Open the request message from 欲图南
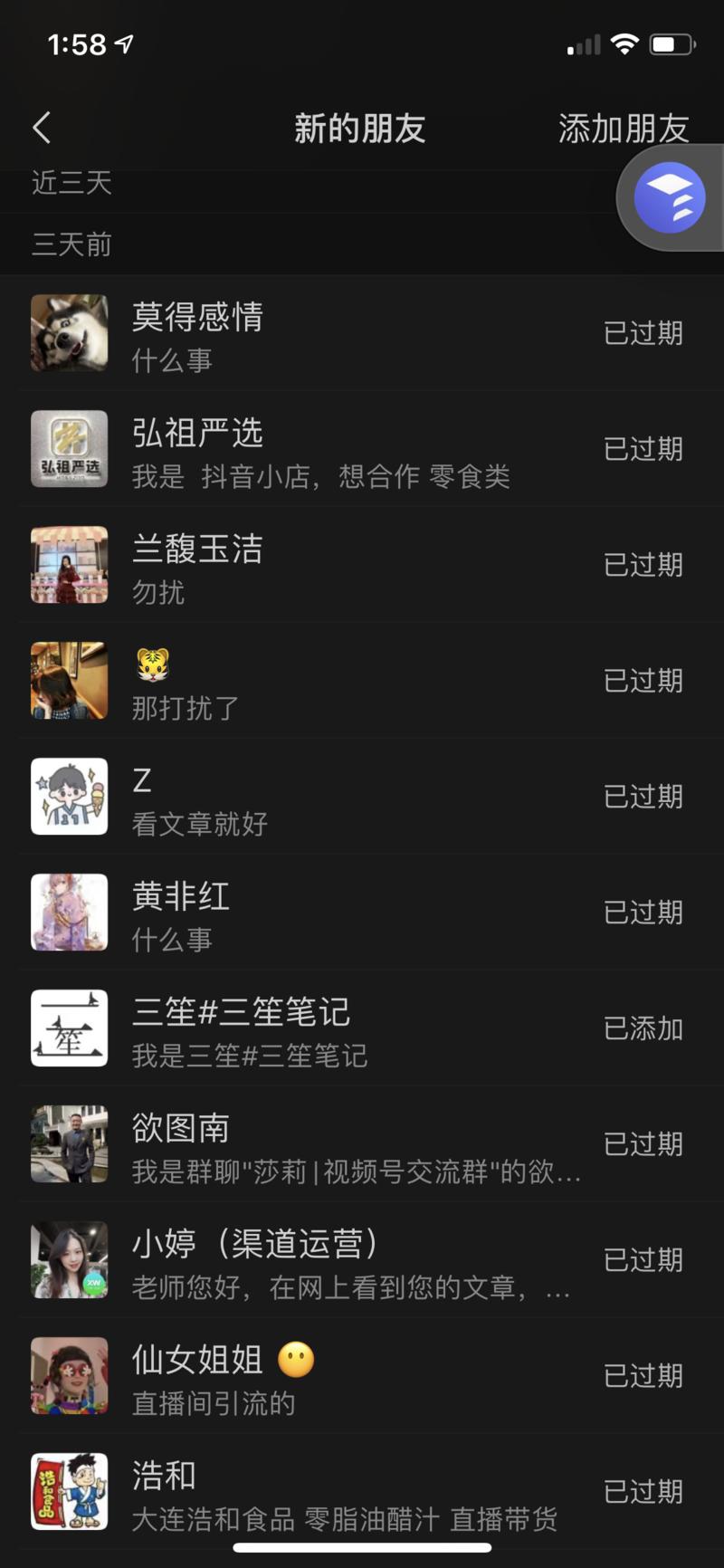The height and width of the screenshot is (1568, 724). point(362,1144)
